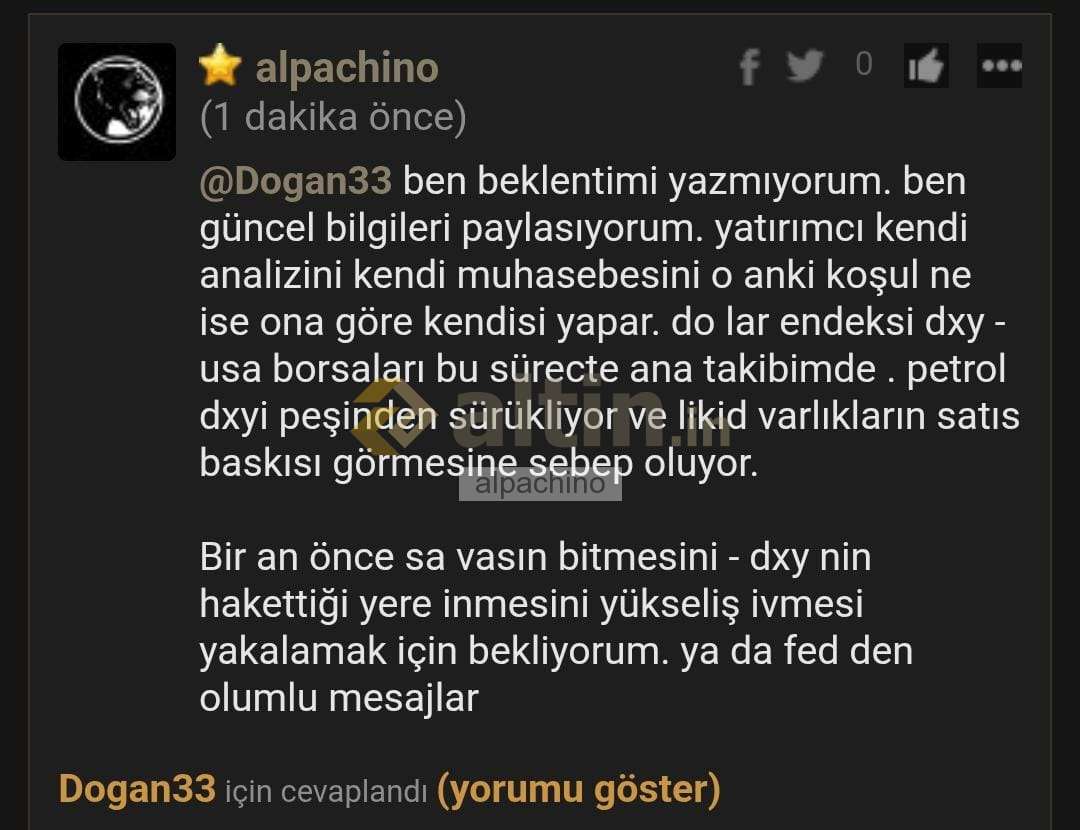Open the three-dot options menu
This screenshot has width=1080, height=830.
pos(999,66)
